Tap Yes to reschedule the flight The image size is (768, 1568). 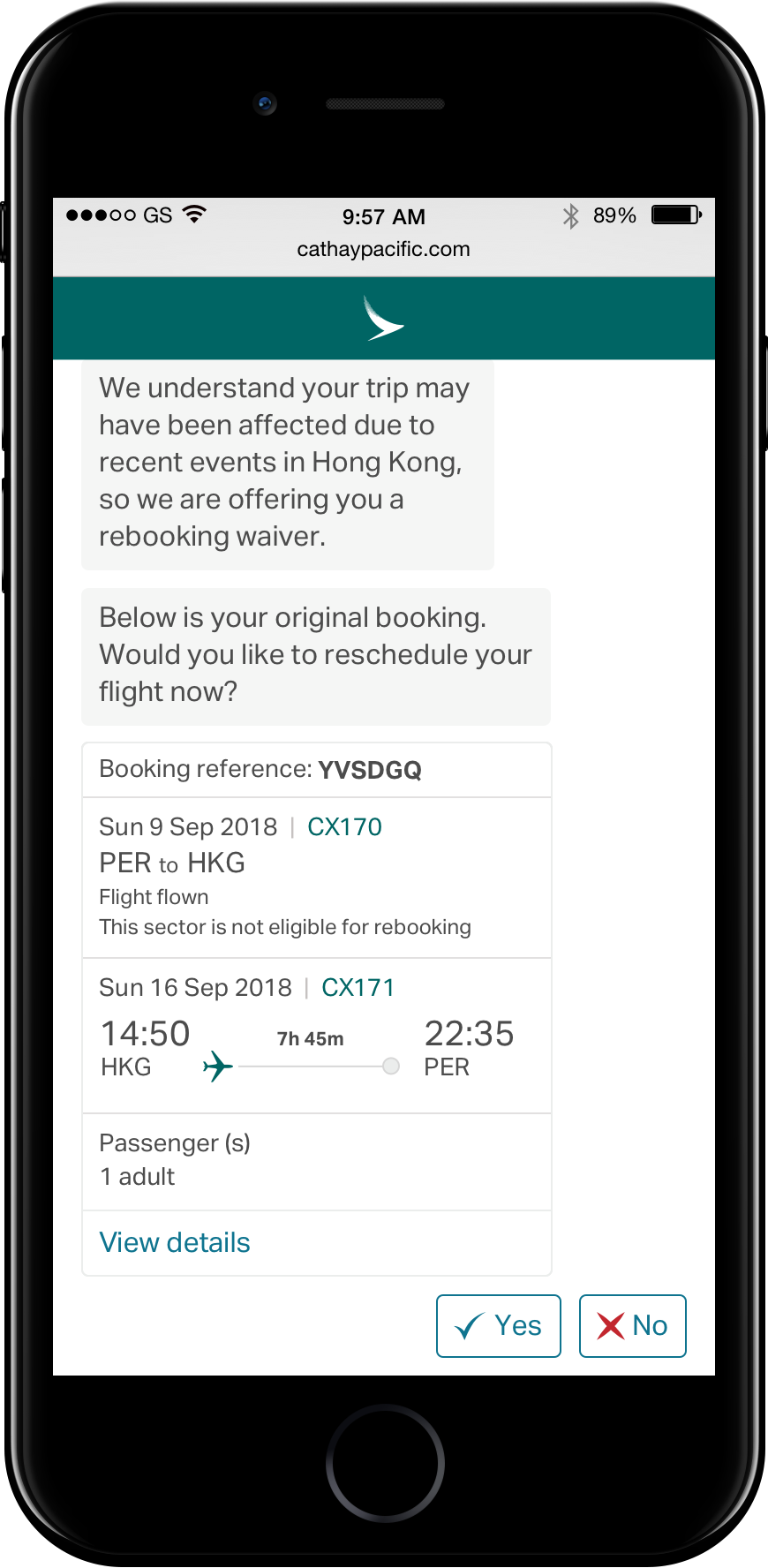pos(498,1325)
